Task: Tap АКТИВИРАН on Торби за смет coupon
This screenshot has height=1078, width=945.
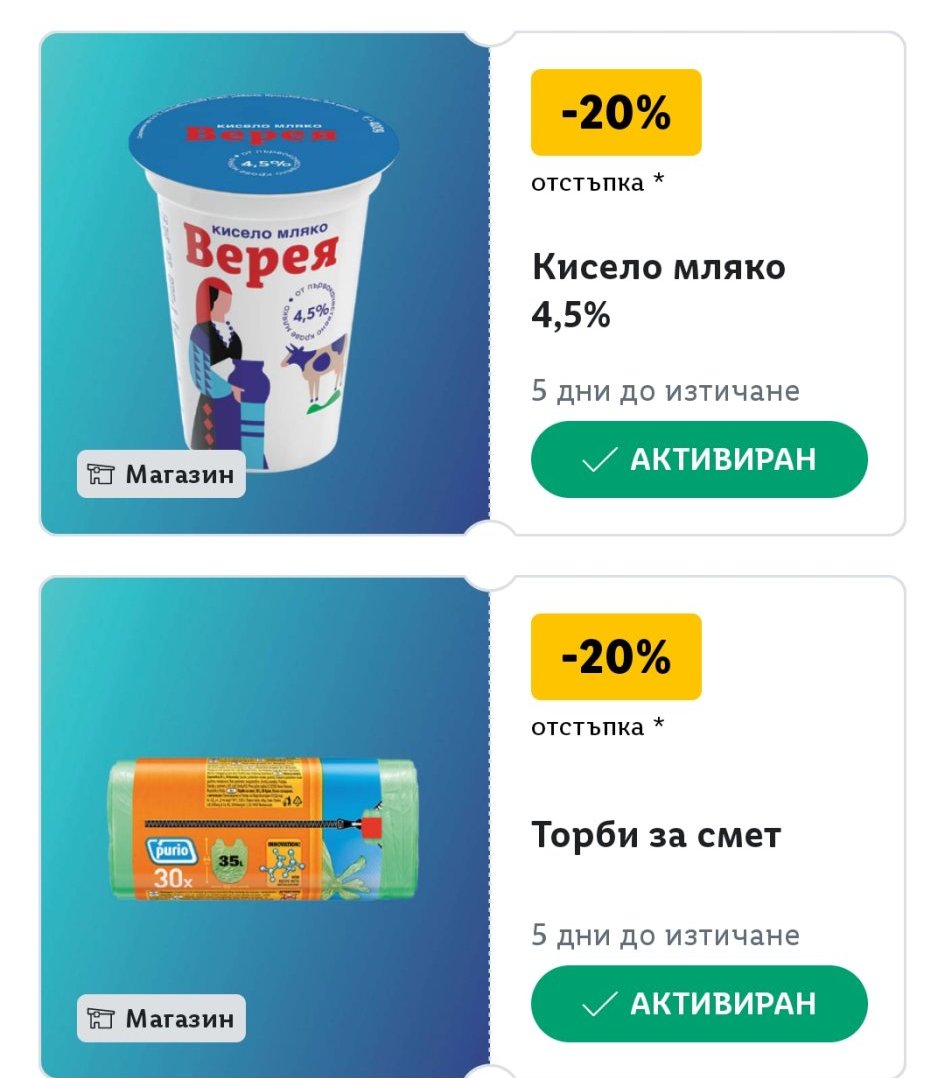Action: [698, 1004]
